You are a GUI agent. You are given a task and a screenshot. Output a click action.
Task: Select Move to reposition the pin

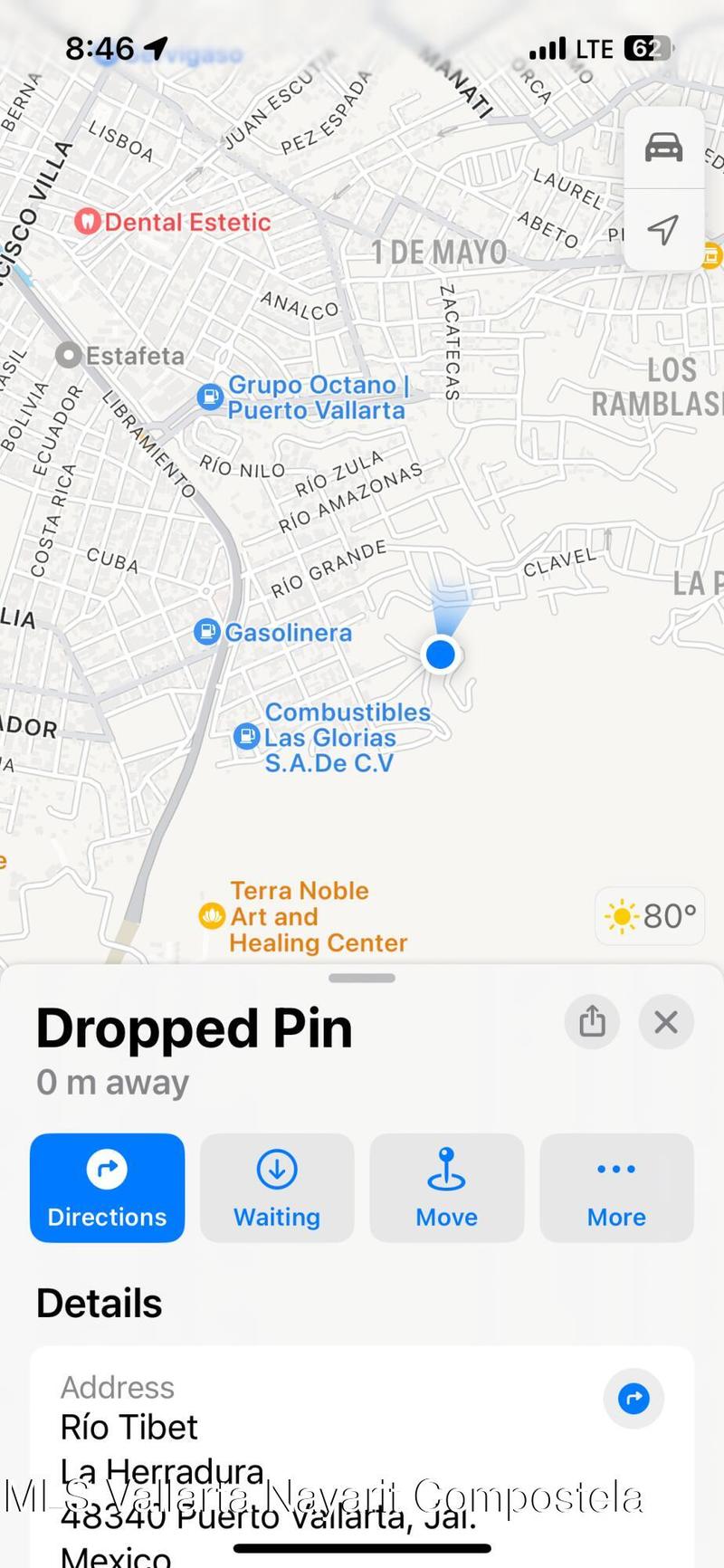click(446, 1187)
